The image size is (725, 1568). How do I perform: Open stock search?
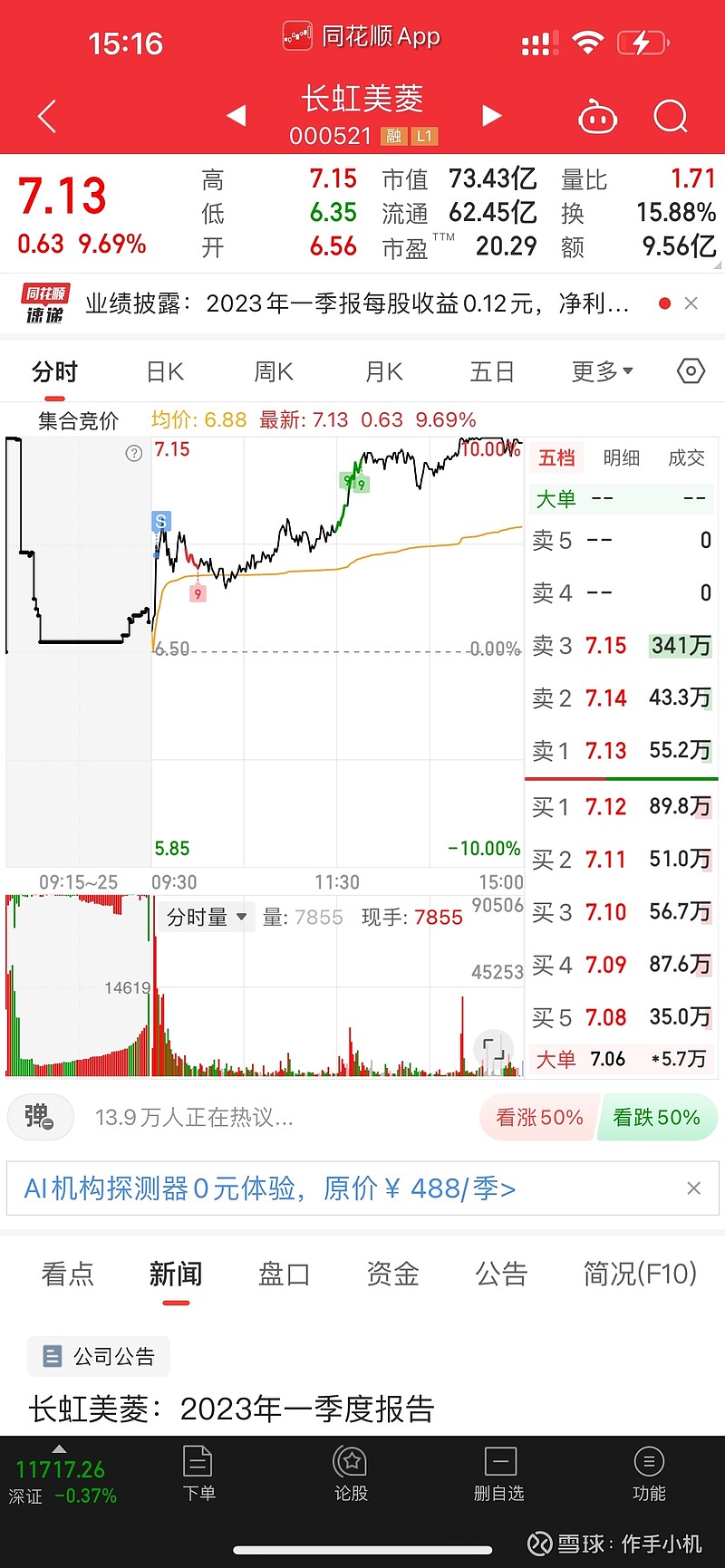(x=671, y=116)
